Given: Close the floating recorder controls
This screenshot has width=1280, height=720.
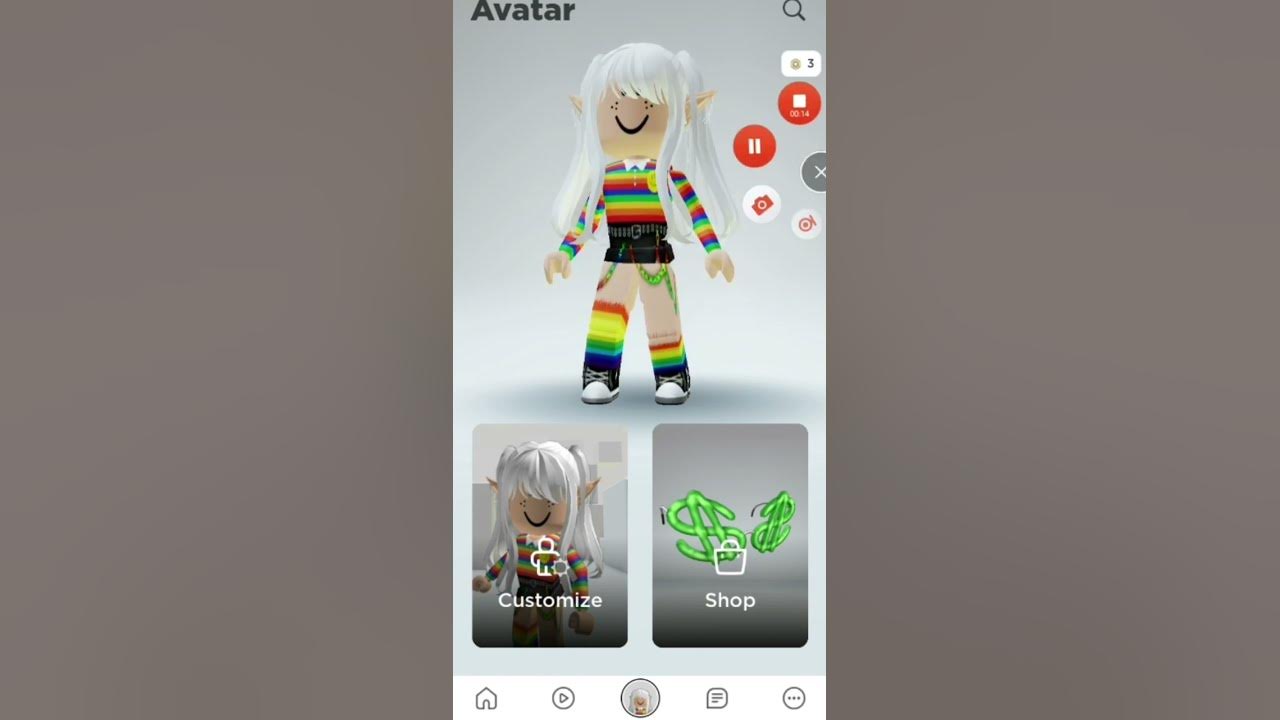Looking at the screenshot, I should (x=818, y=172).
